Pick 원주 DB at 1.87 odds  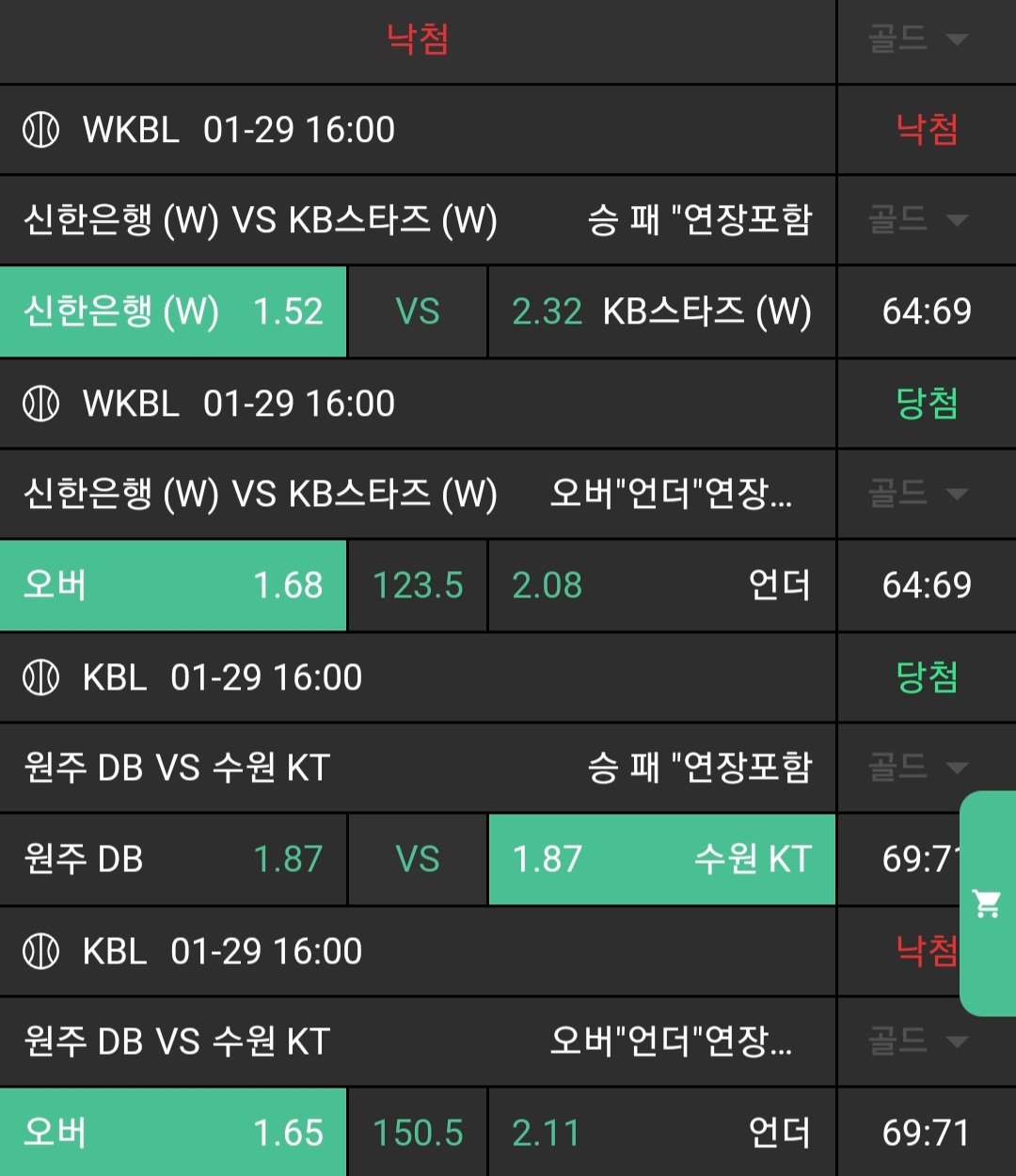pos(173,859)
